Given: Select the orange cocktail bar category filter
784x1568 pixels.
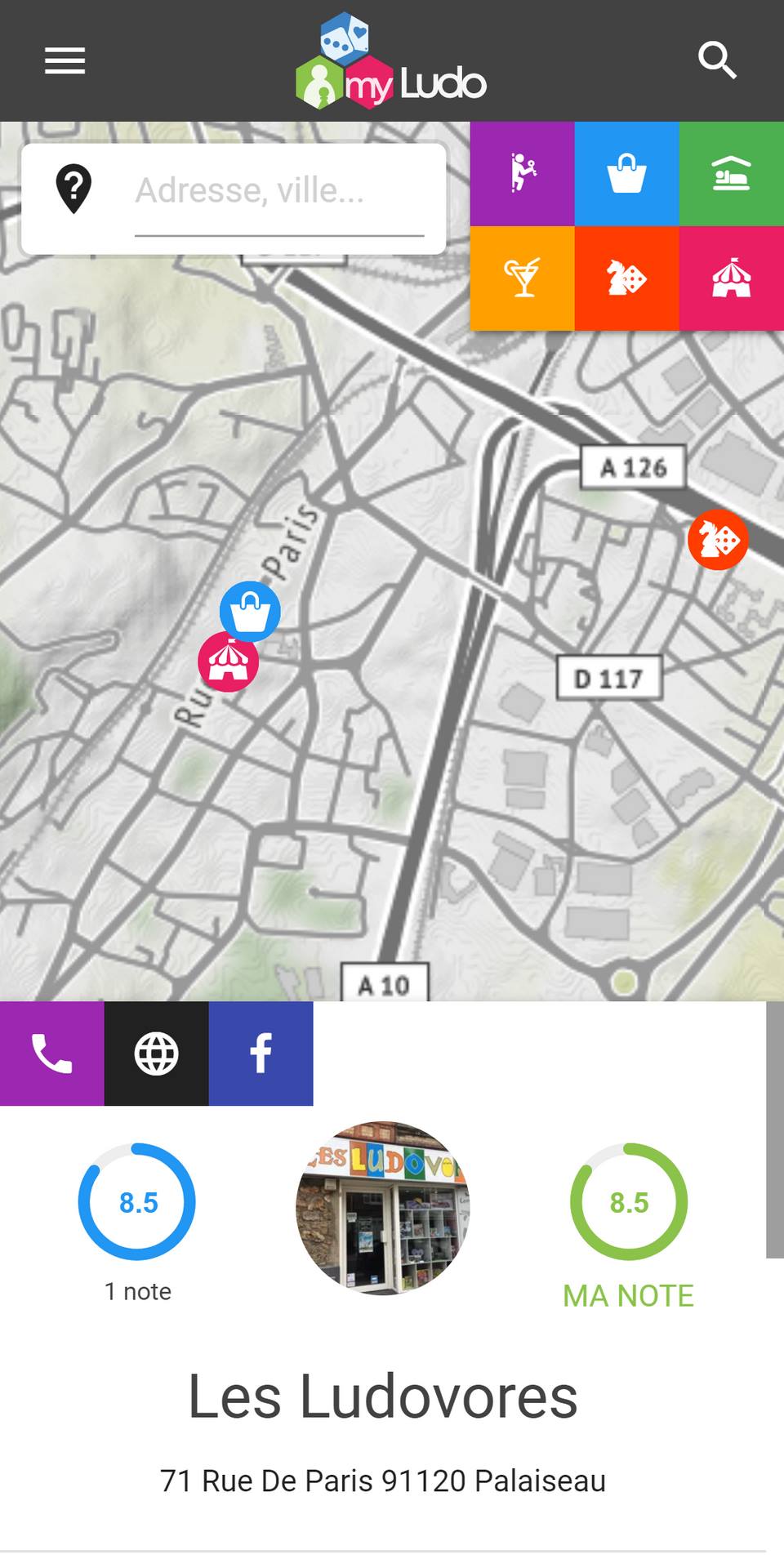Looking at the screenshot, I should coord(522,278).
